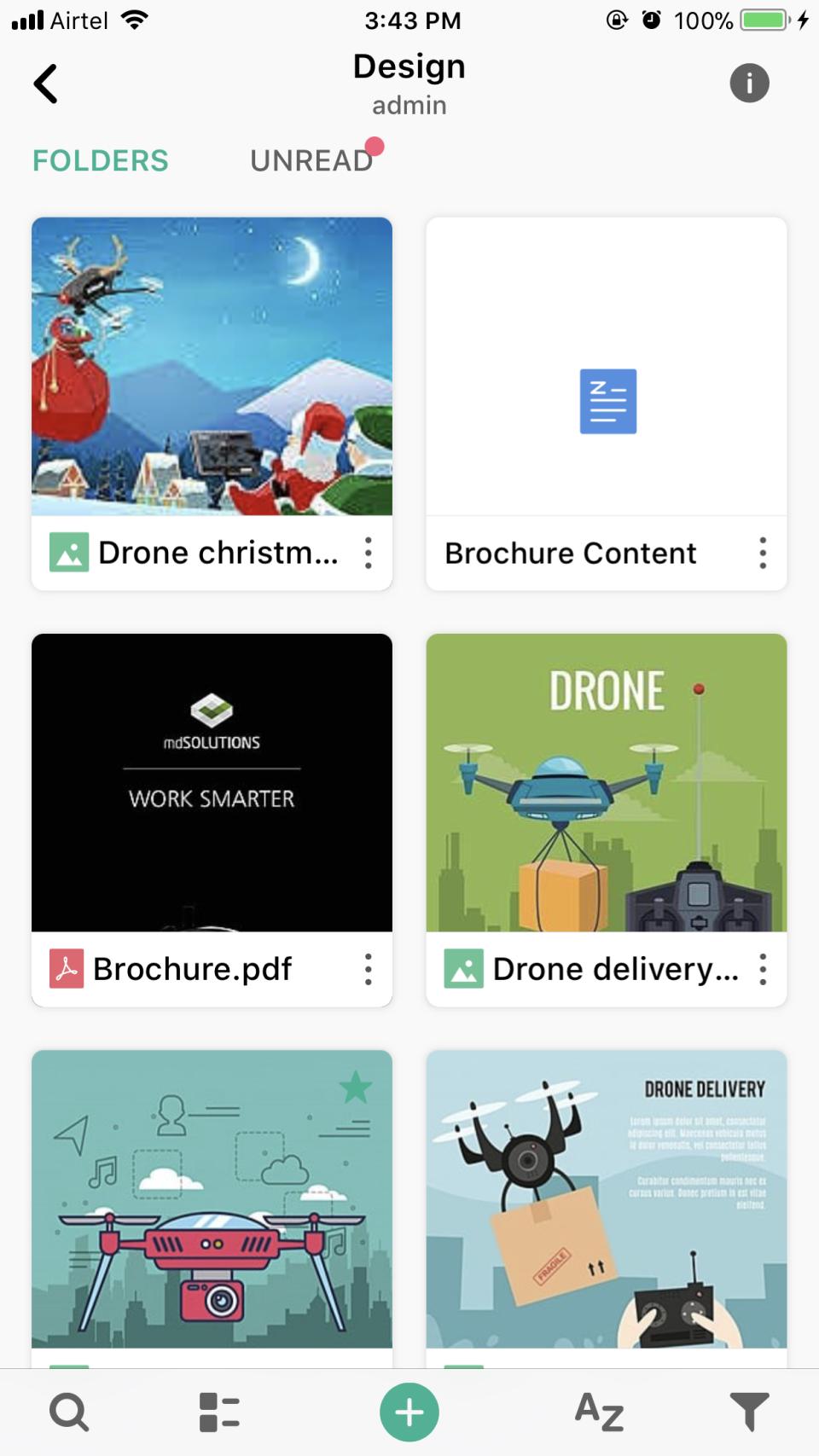Switch to the UNREAD tab

pyautogui.click(x=312, y=160)
